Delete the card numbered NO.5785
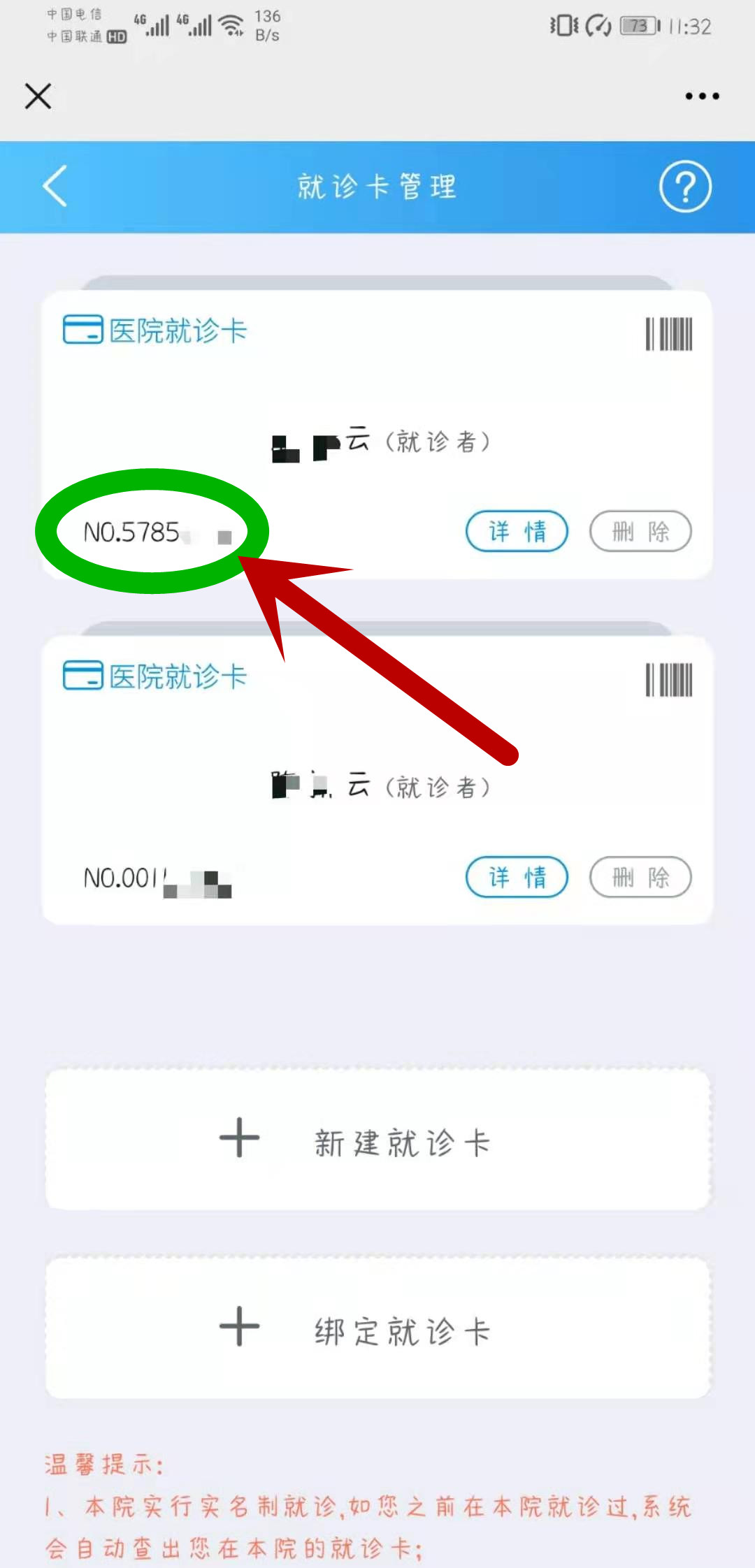Image resolution: width=755 pixels, height=1568 pixels. (640, 532)
